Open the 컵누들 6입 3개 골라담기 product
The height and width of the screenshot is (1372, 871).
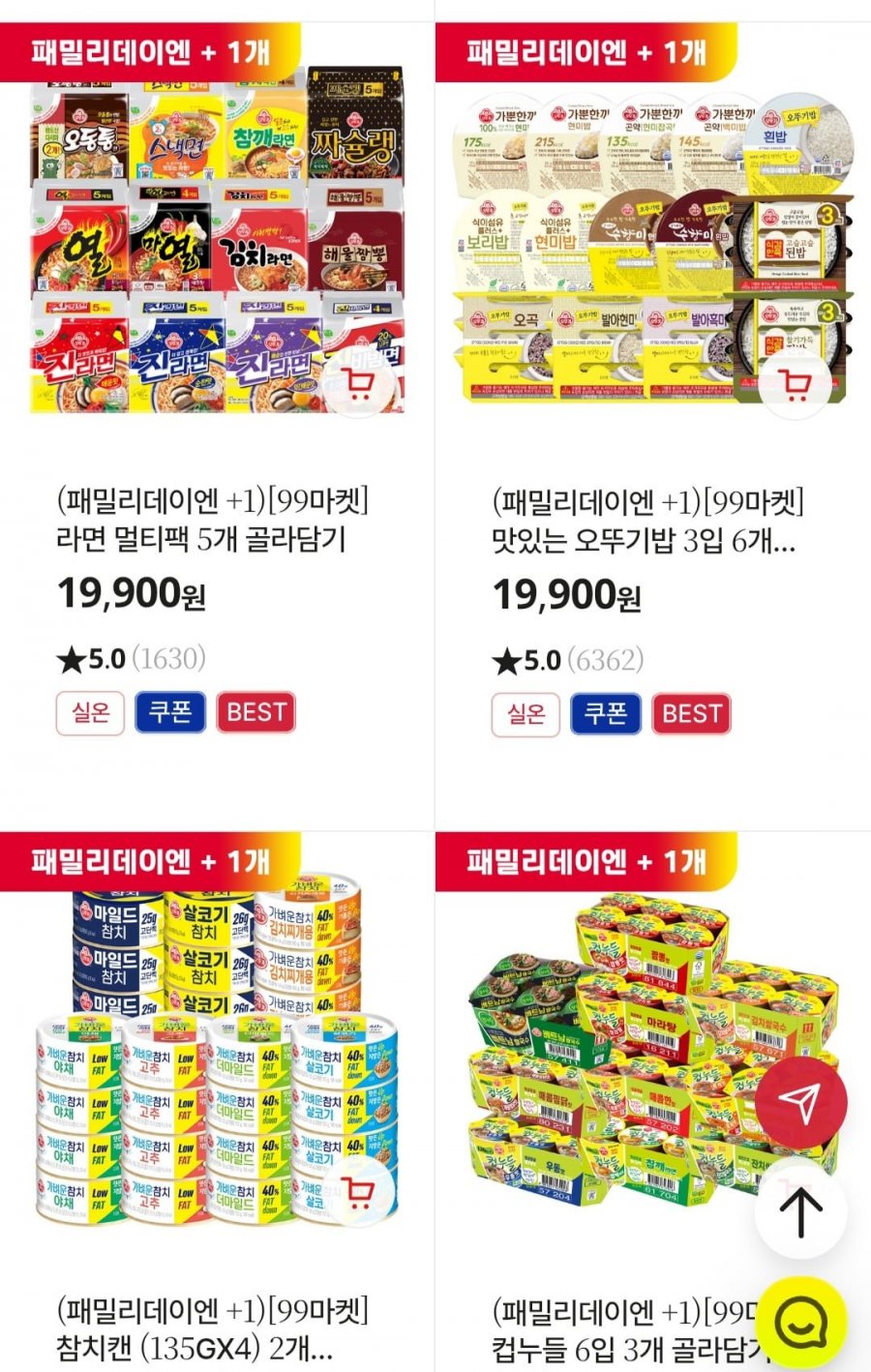coord(619,1329)
